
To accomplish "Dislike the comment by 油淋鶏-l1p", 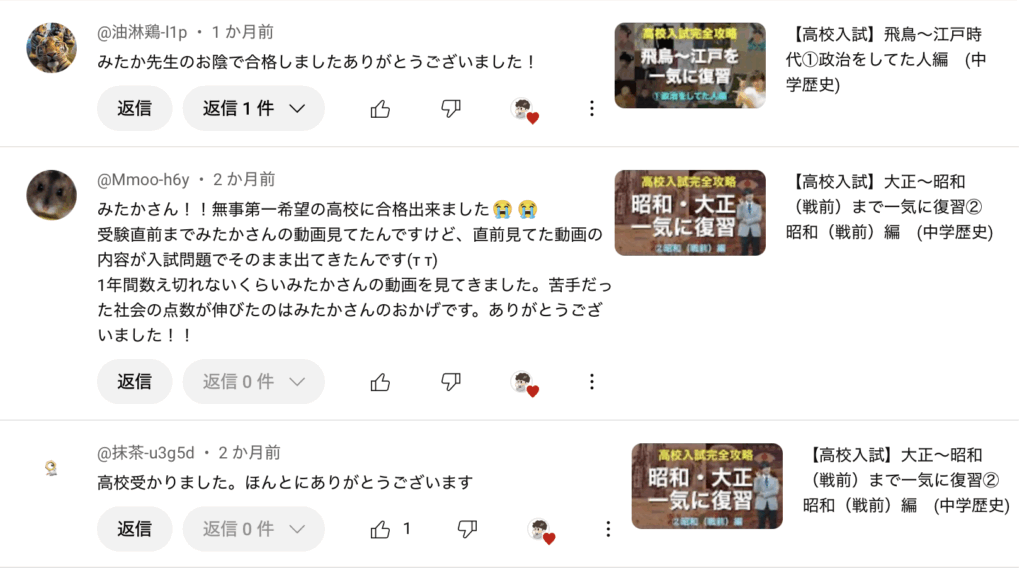I will pos(451,109).
